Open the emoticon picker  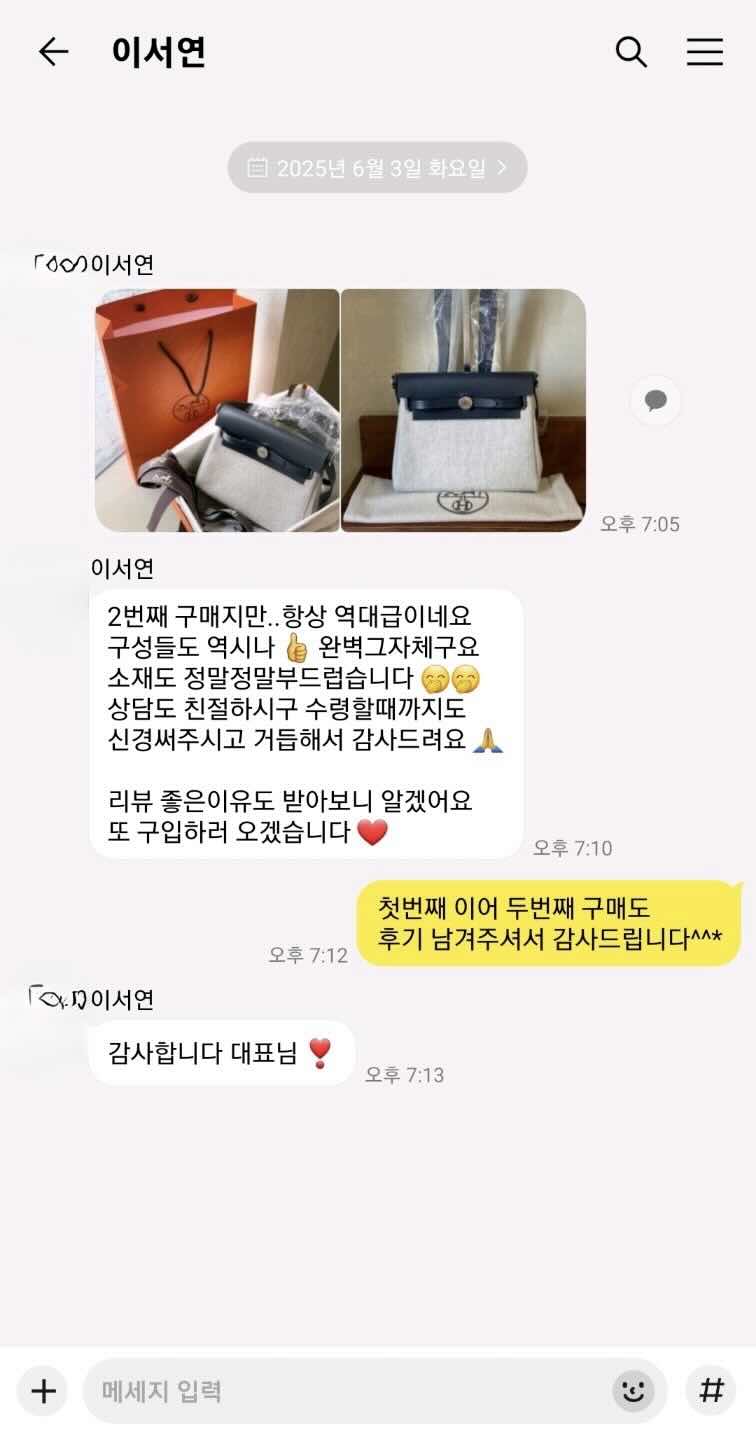633,1391
